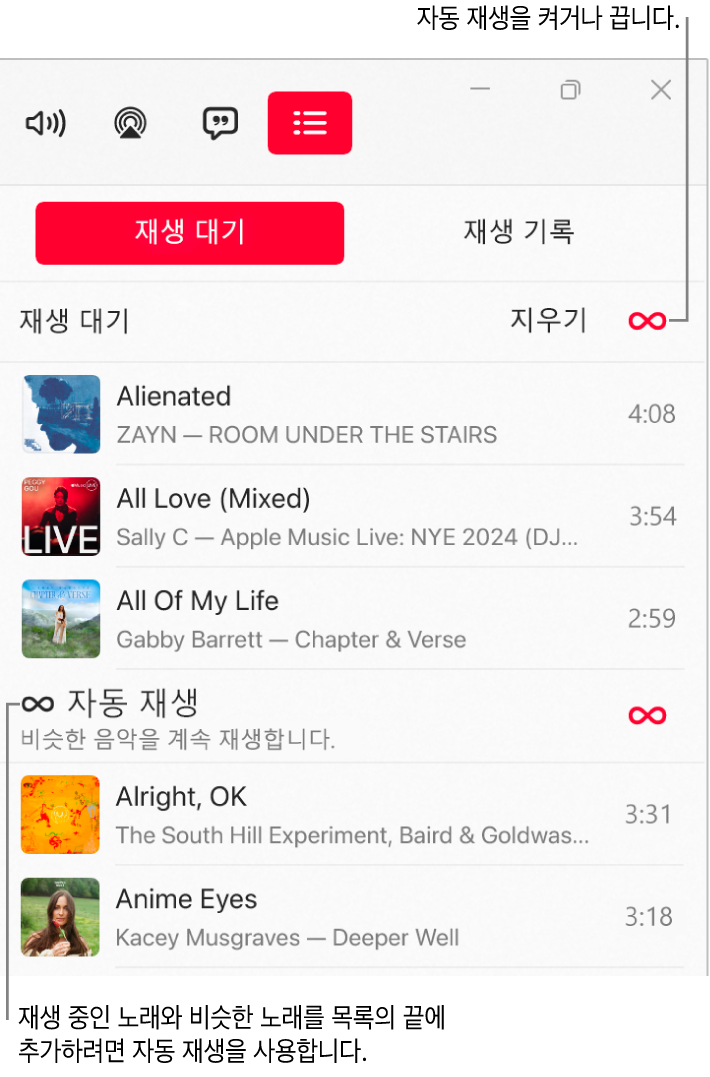Toggle the infinity icon in the 자동 재생 row
710x1077 pixels.
[646, 715]
